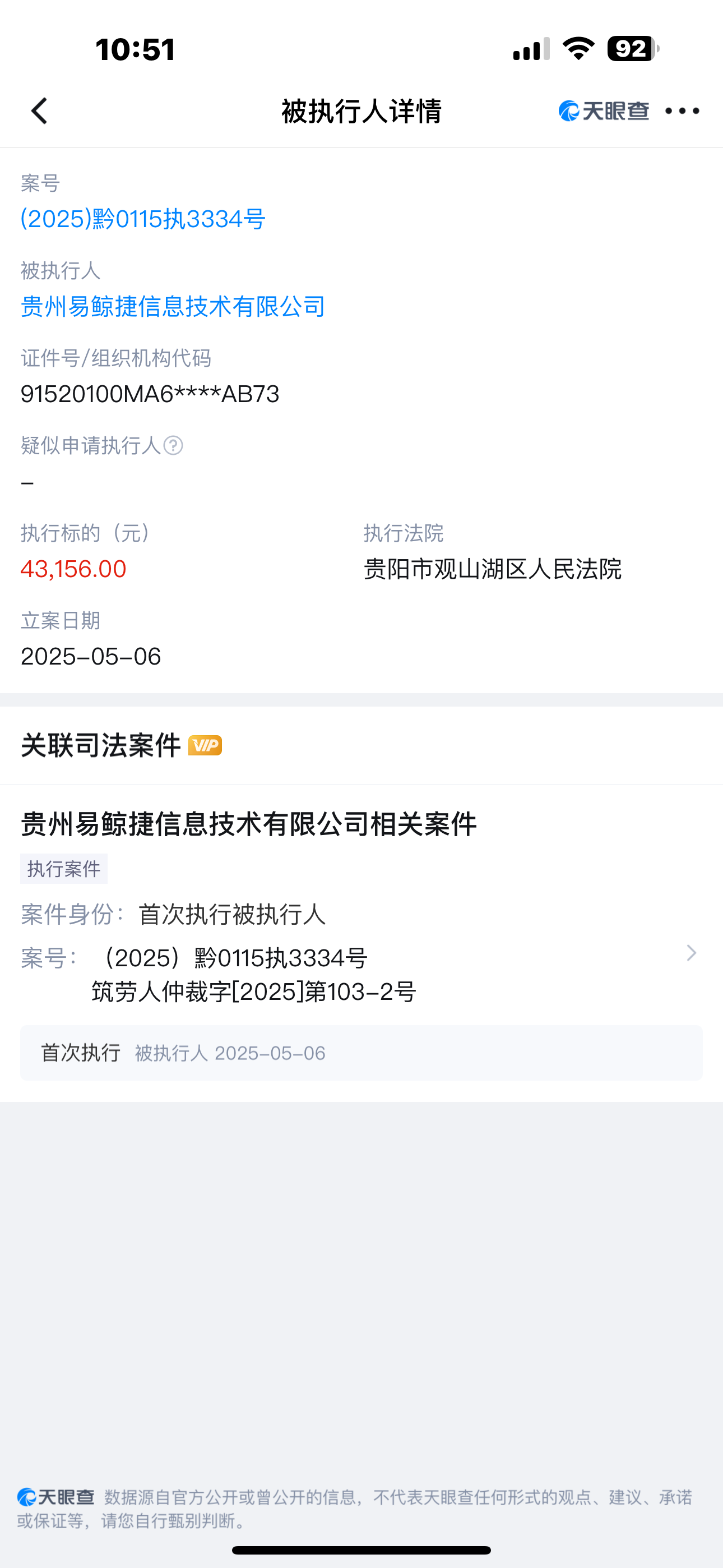Open company page 贵州易鲸捷信息技术有限公司
Viewport: 723px width, 1568px height.
[x=172, y=308]
